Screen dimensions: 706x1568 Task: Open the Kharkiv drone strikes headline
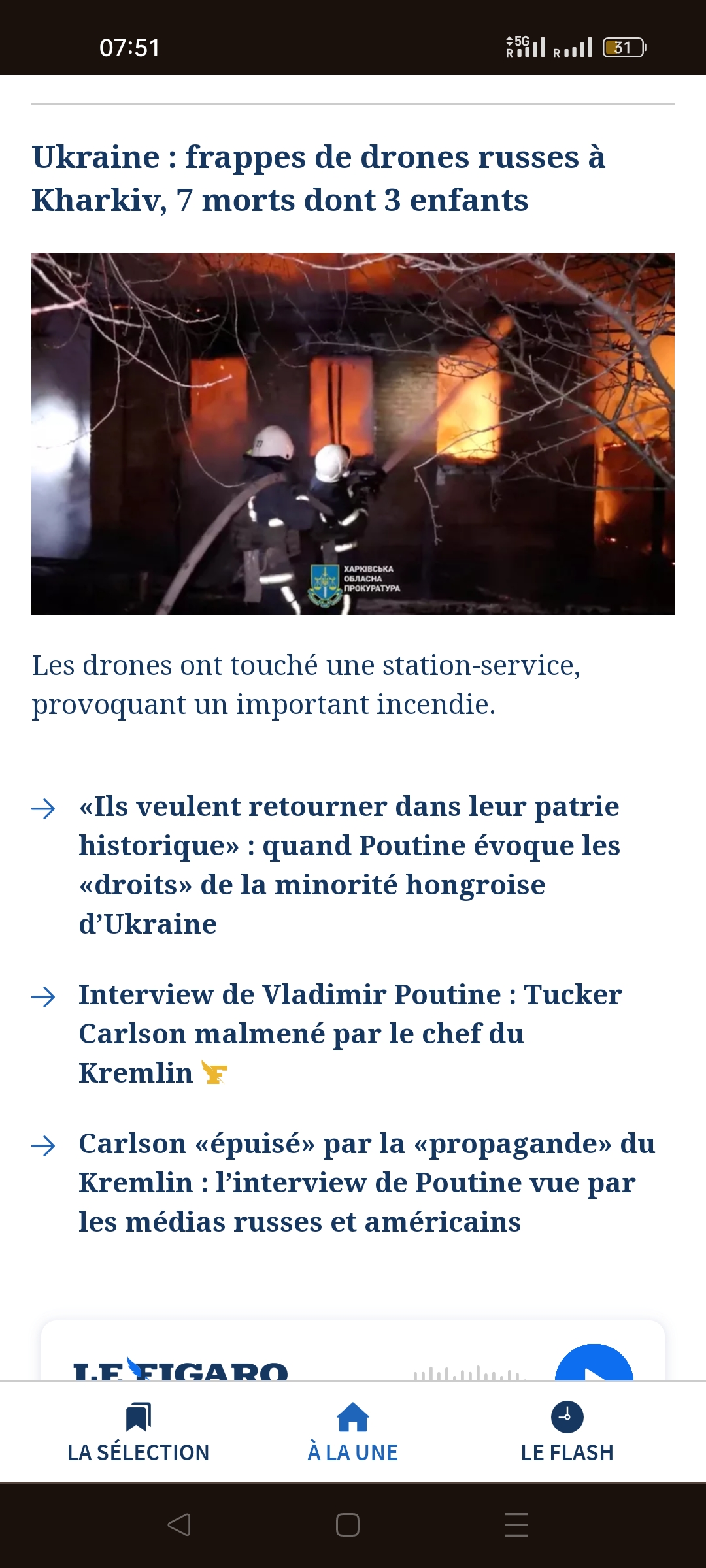319,178
